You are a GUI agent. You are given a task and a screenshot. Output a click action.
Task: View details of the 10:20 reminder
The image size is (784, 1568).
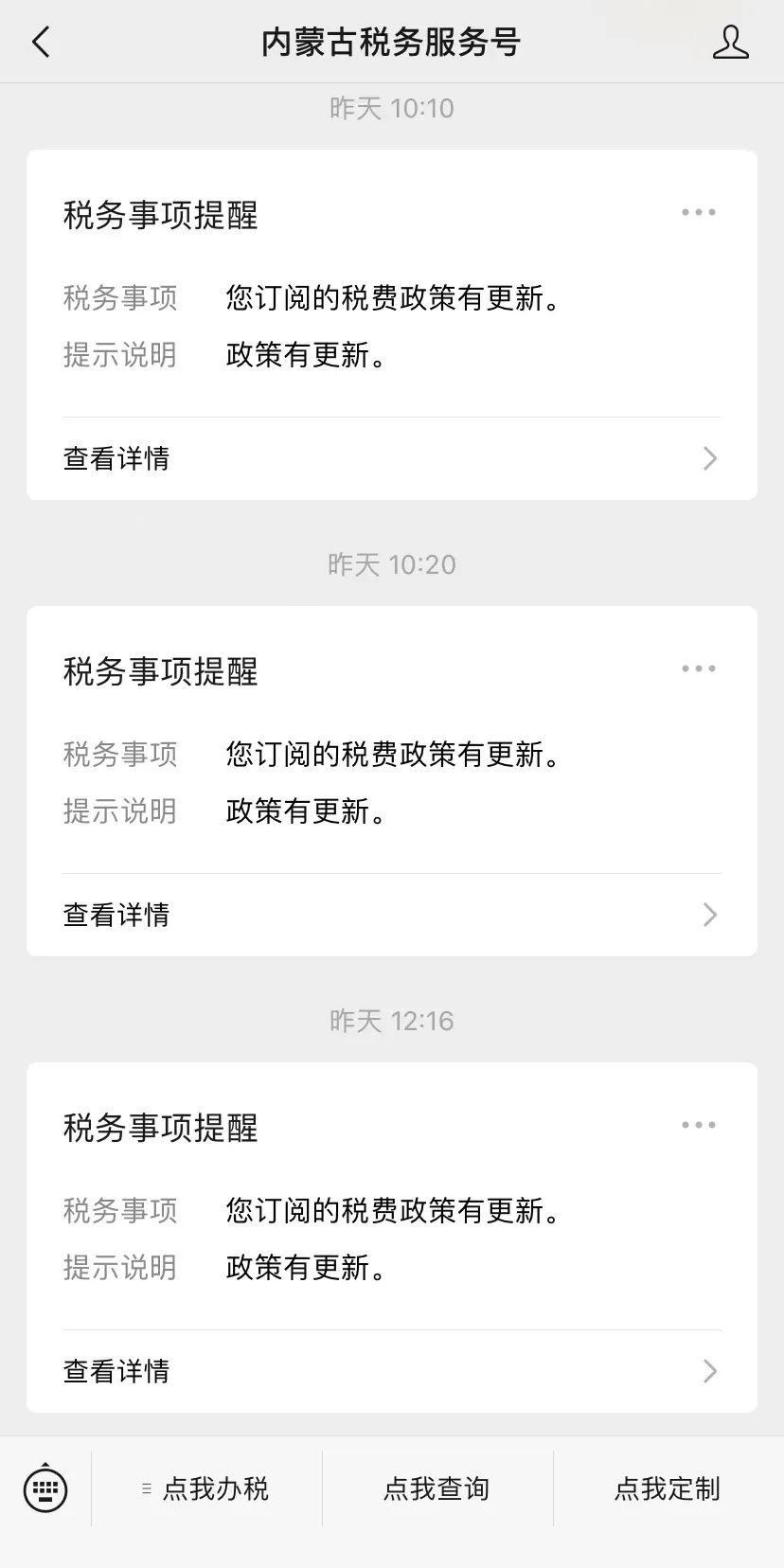tap(391, 916)
